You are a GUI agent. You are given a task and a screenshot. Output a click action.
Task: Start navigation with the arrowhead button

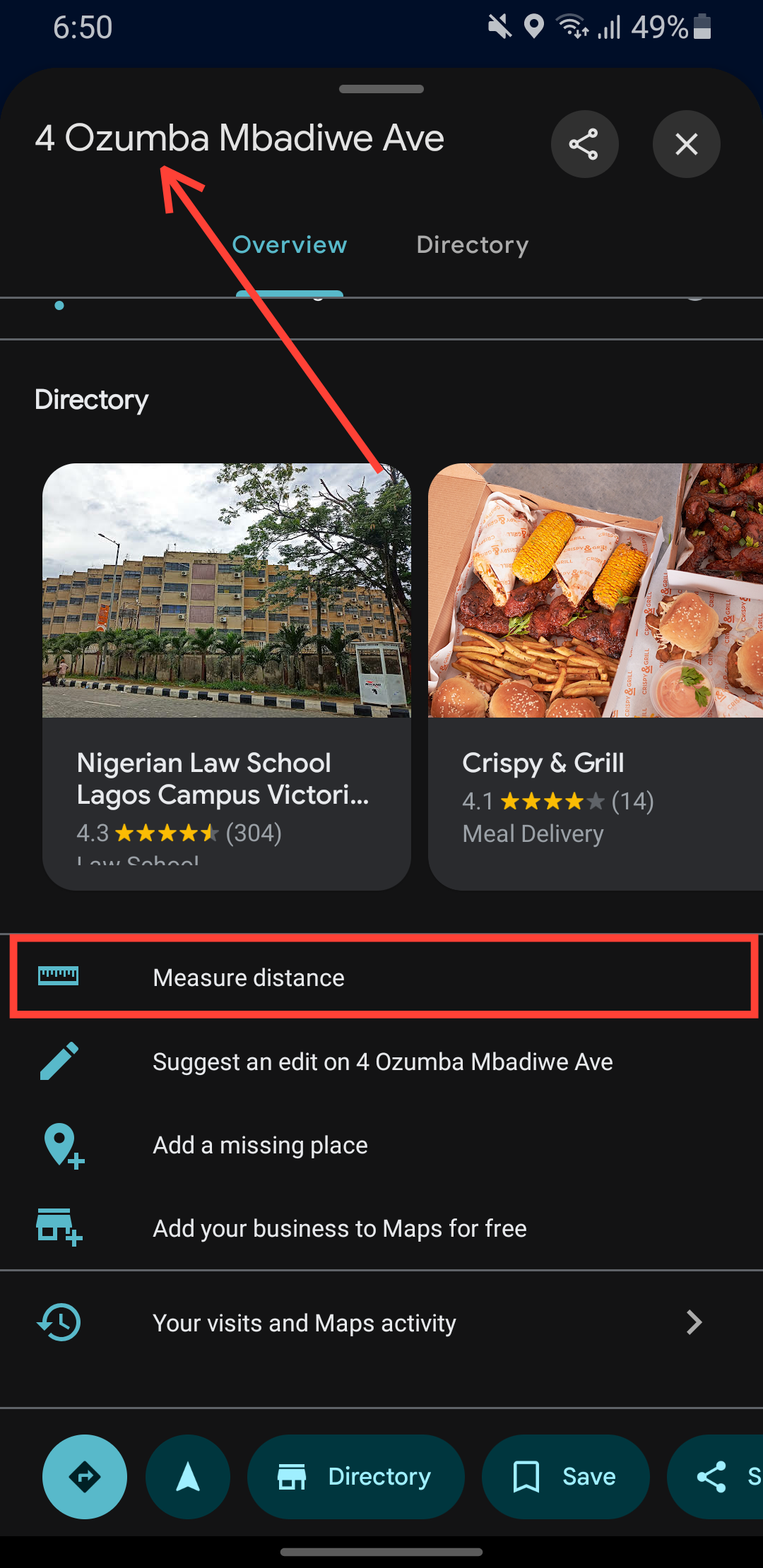[188, 1477]
